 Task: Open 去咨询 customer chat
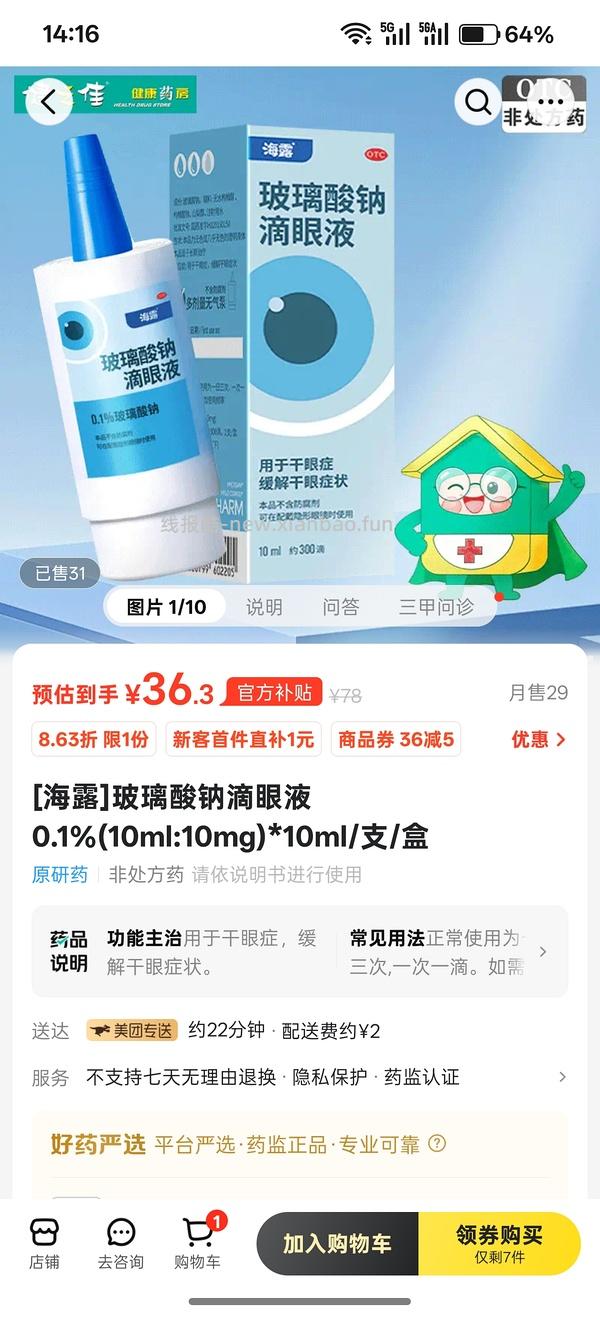(x=120, y=1244)
